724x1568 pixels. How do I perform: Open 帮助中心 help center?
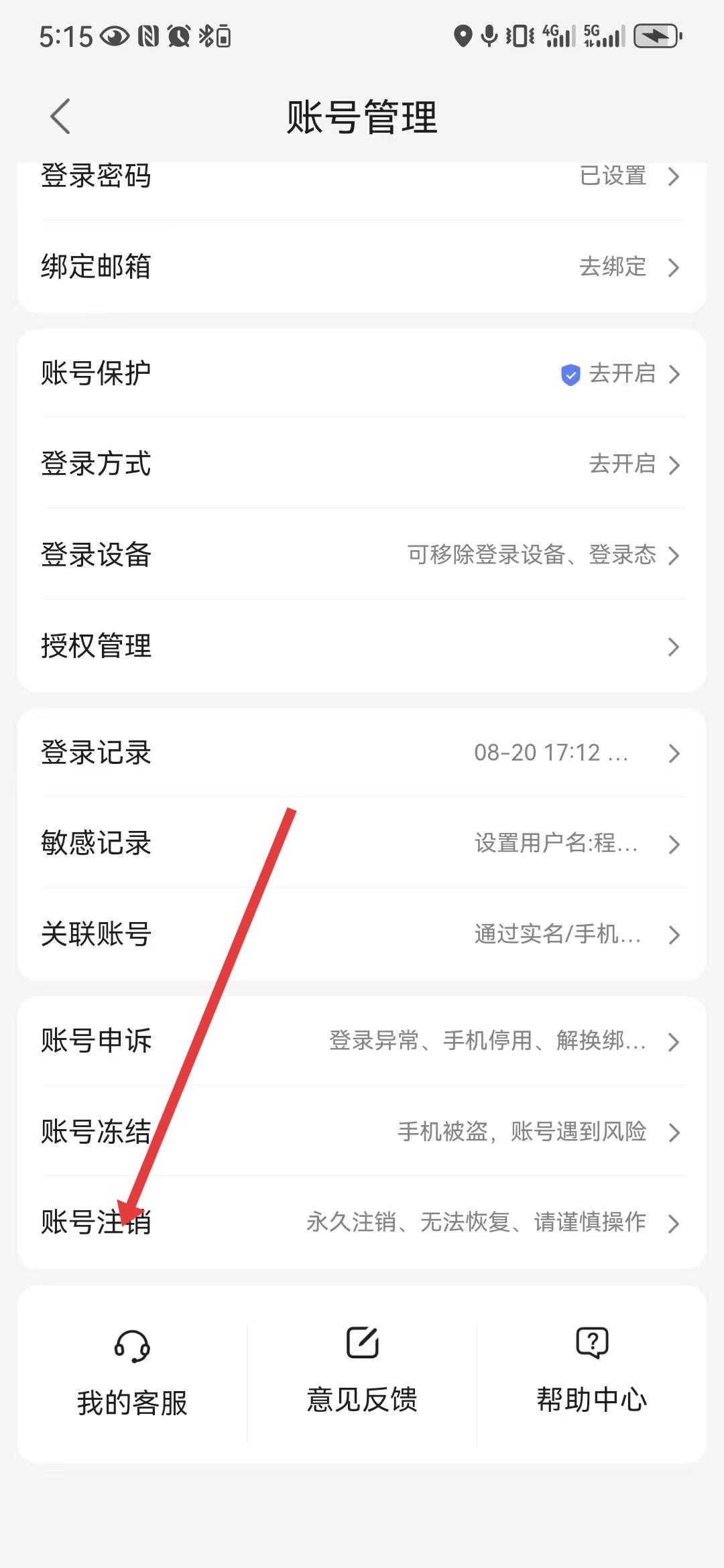(591, 1374)
